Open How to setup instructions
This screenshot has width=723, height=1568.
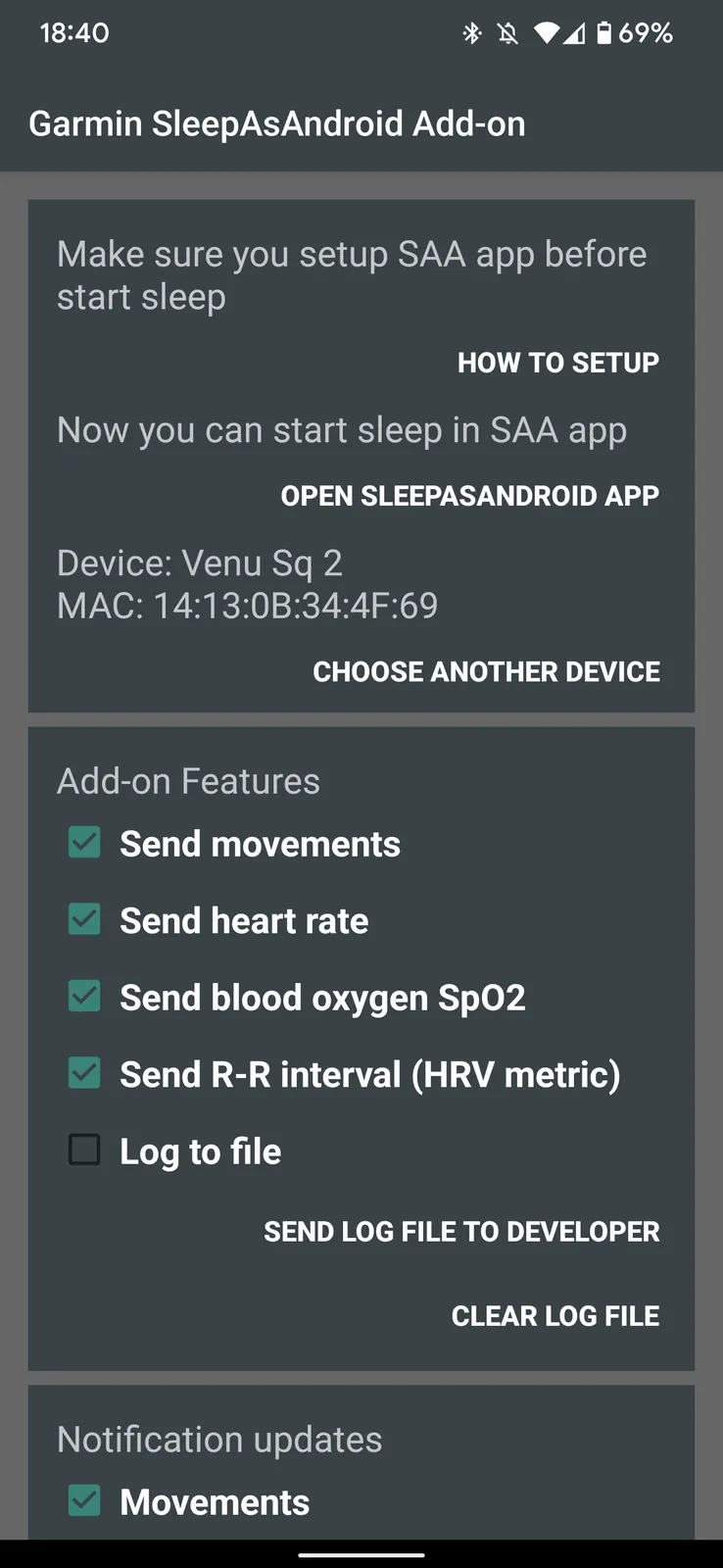coord(557,362)
